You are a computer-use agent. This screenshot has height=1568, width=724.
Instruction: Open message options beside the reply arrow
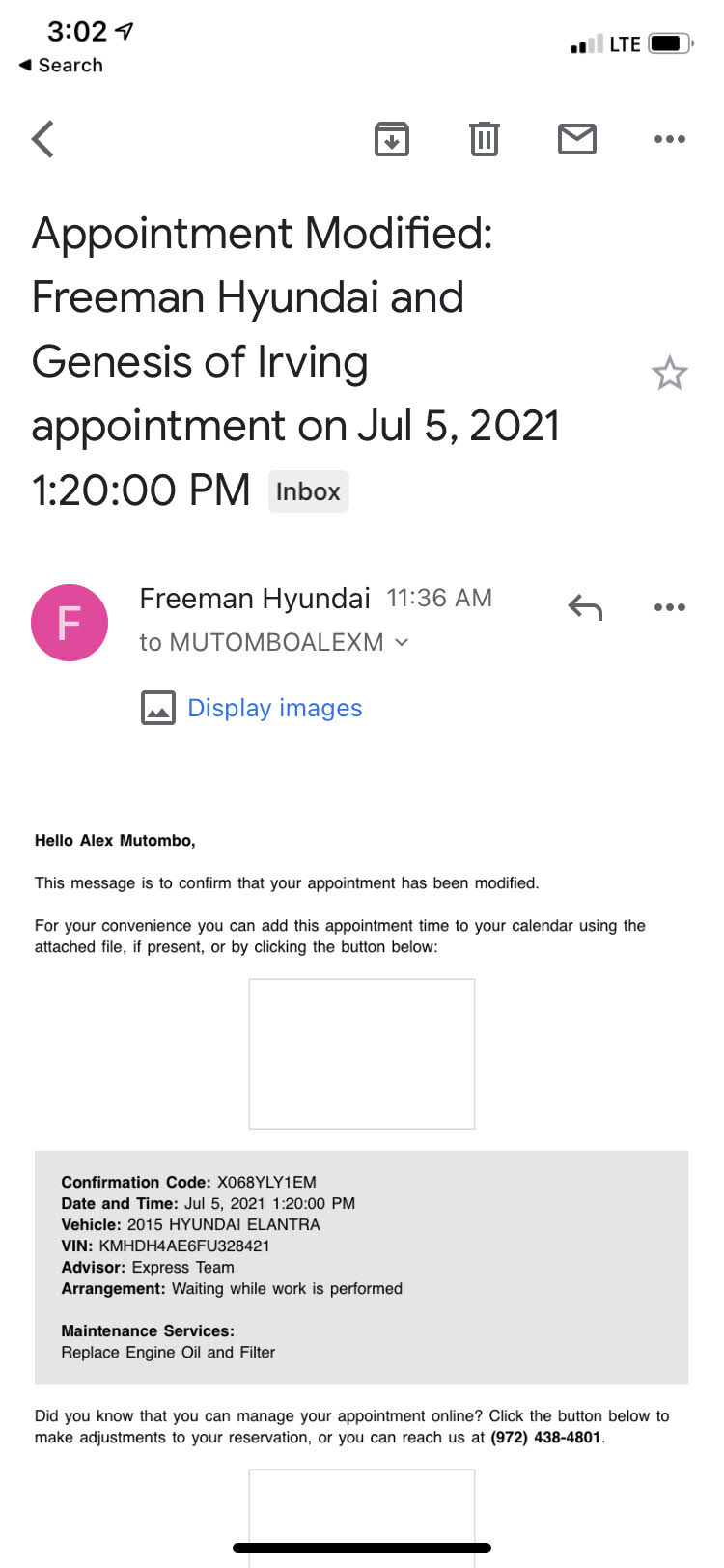669,608
